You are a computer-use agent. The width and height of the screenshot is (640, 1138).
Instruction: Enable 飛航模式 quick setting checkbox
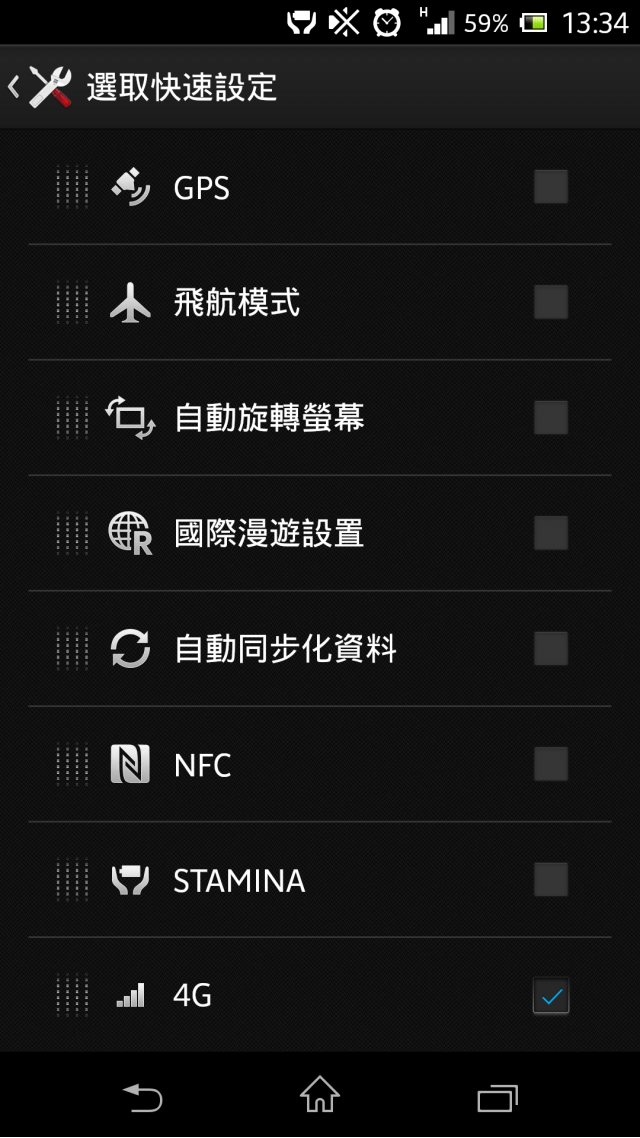(550, 302)
